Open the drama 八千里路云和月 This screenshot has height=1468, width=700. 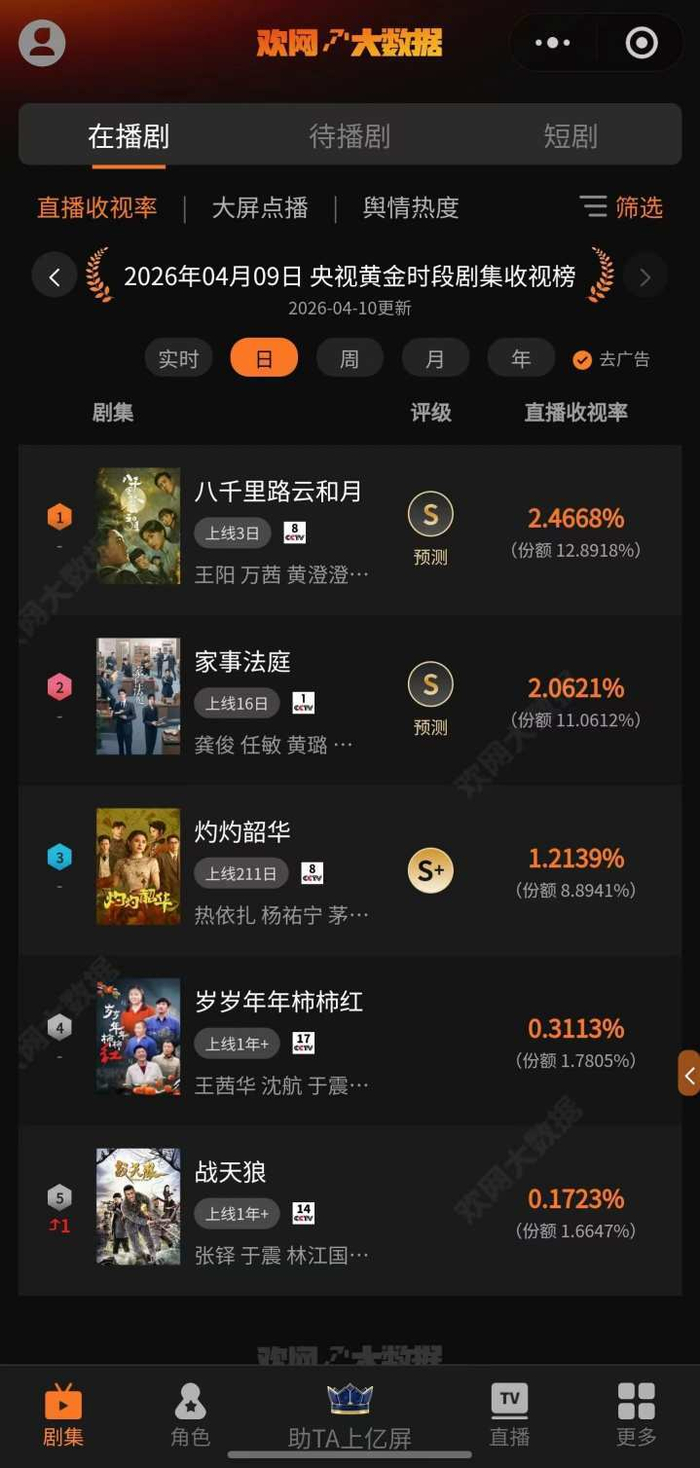pos(278,491)
